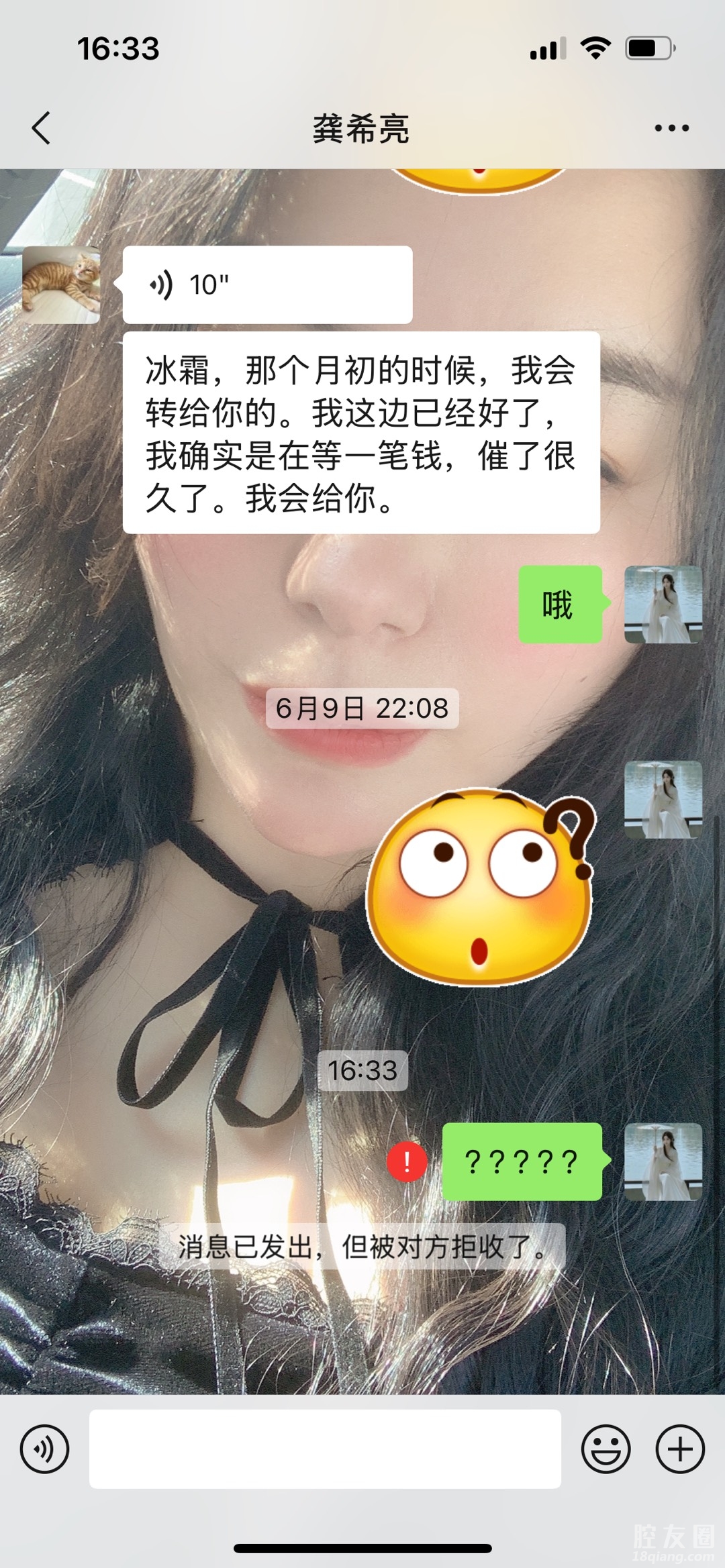Open the cat avatar's profile
Viewport: 725px width, 1568px height.
pyautogui.click(x=61, y=285)
